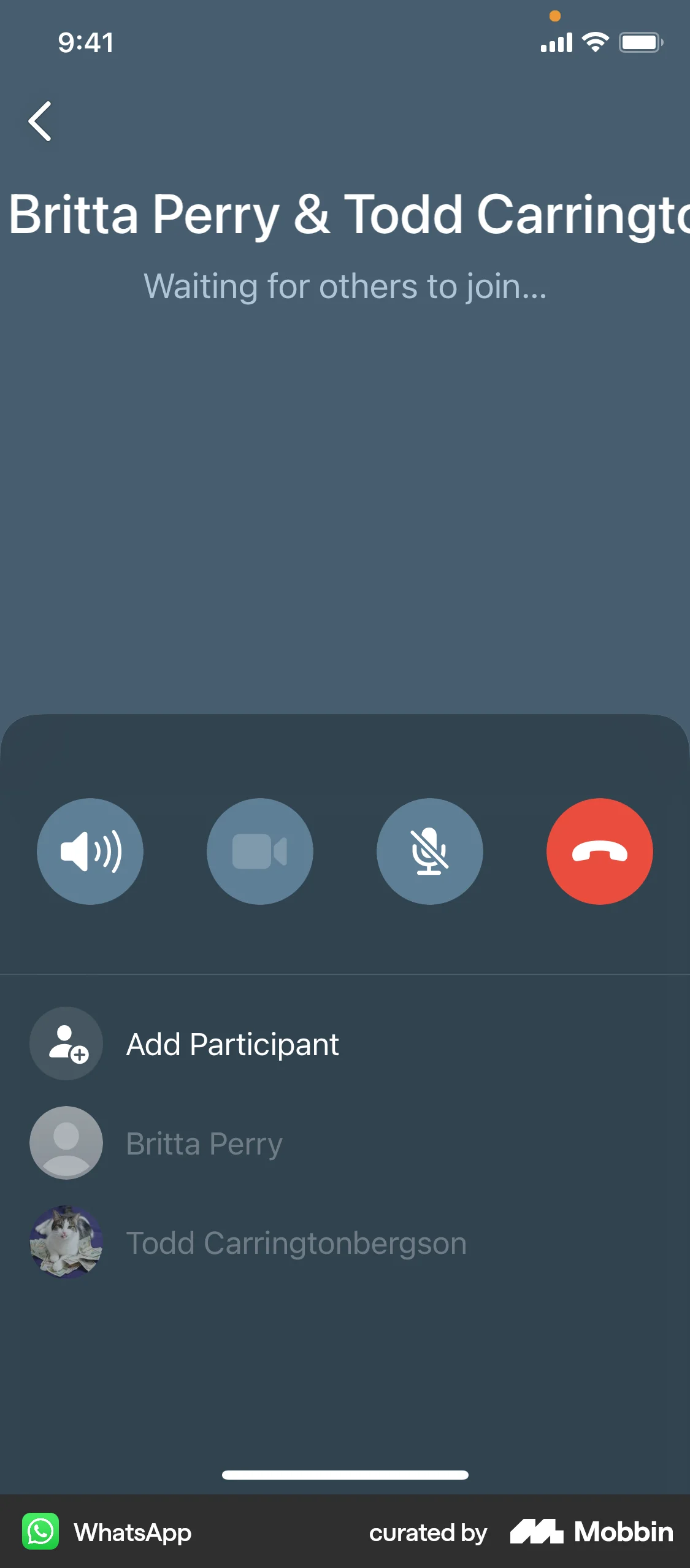Select Todd Carringtonbergson in the participant list
This screenshot has height=1568, width=690.
tap(296, 1243)
